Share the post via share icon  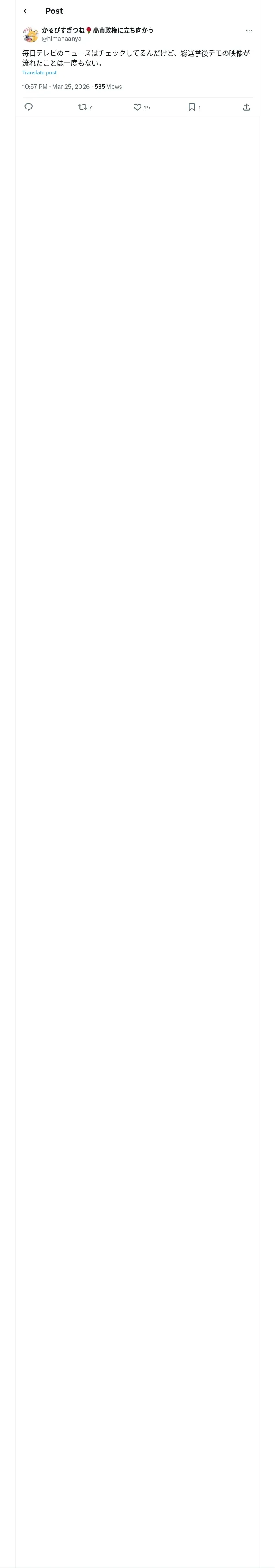(246, 107)
